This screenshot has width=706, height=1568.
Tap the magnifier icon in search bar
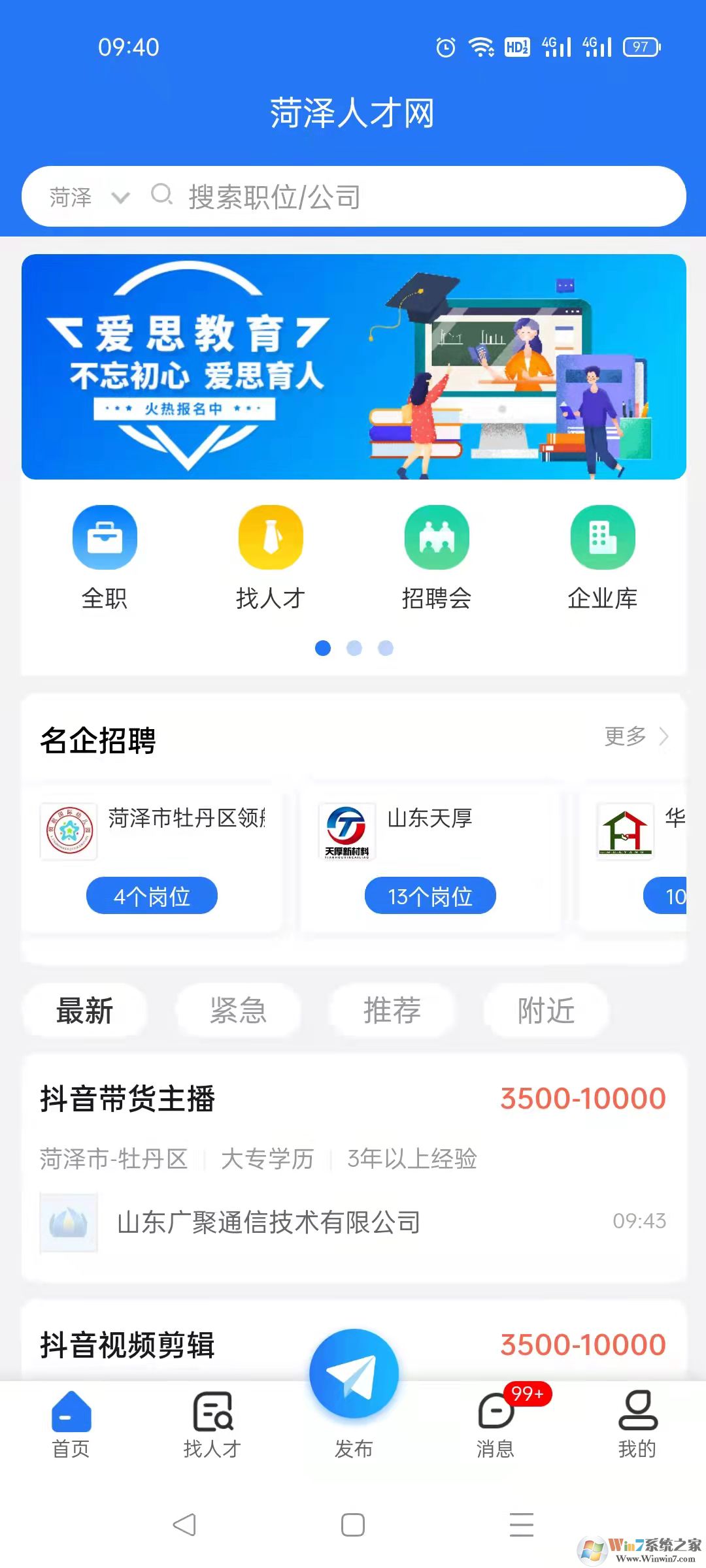pyautogui.click(x=161, y=196)
